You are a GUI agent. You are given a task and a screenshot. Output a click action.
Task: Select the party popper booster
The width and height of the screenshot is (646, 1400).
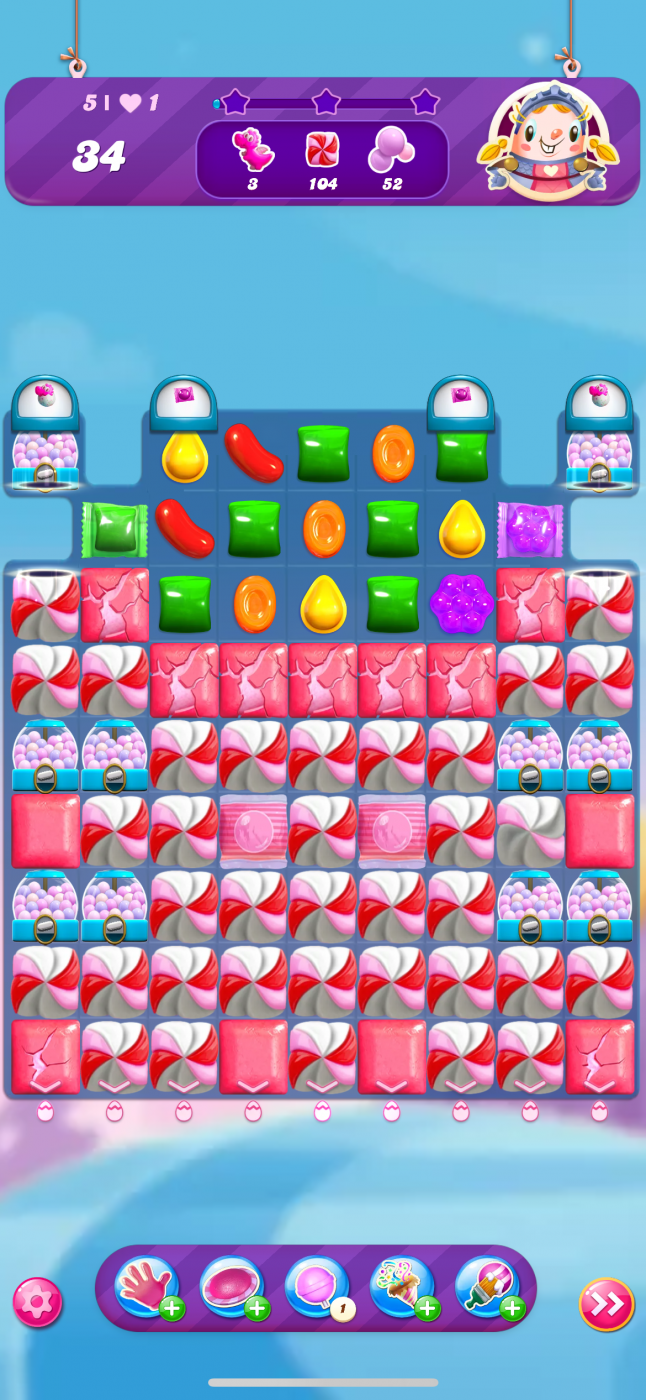pos(401,1286)
